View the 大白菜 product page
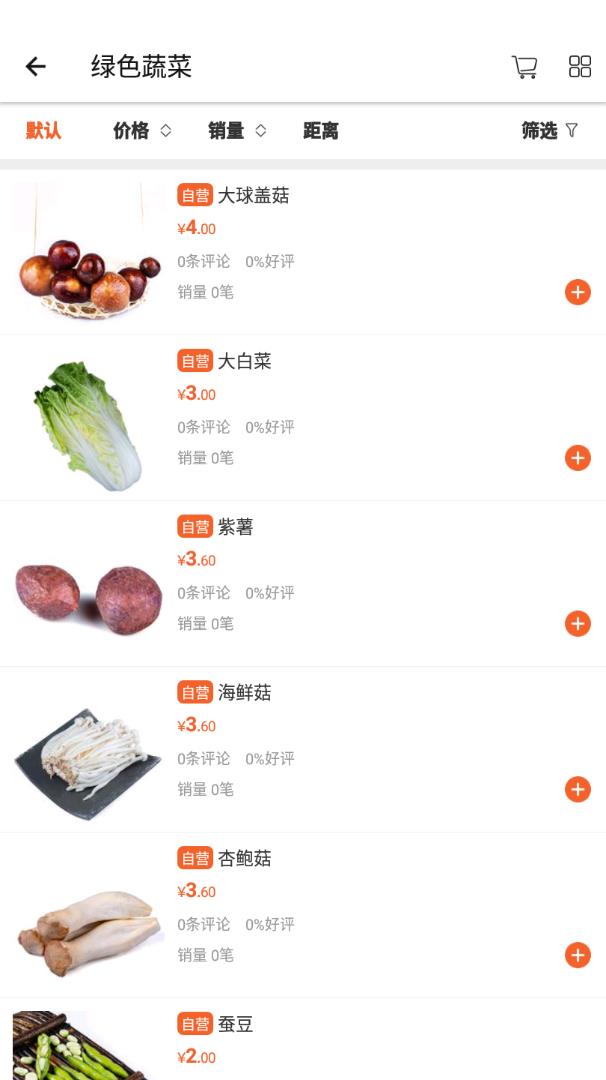Screen dimensions: 606x1080 245,362
